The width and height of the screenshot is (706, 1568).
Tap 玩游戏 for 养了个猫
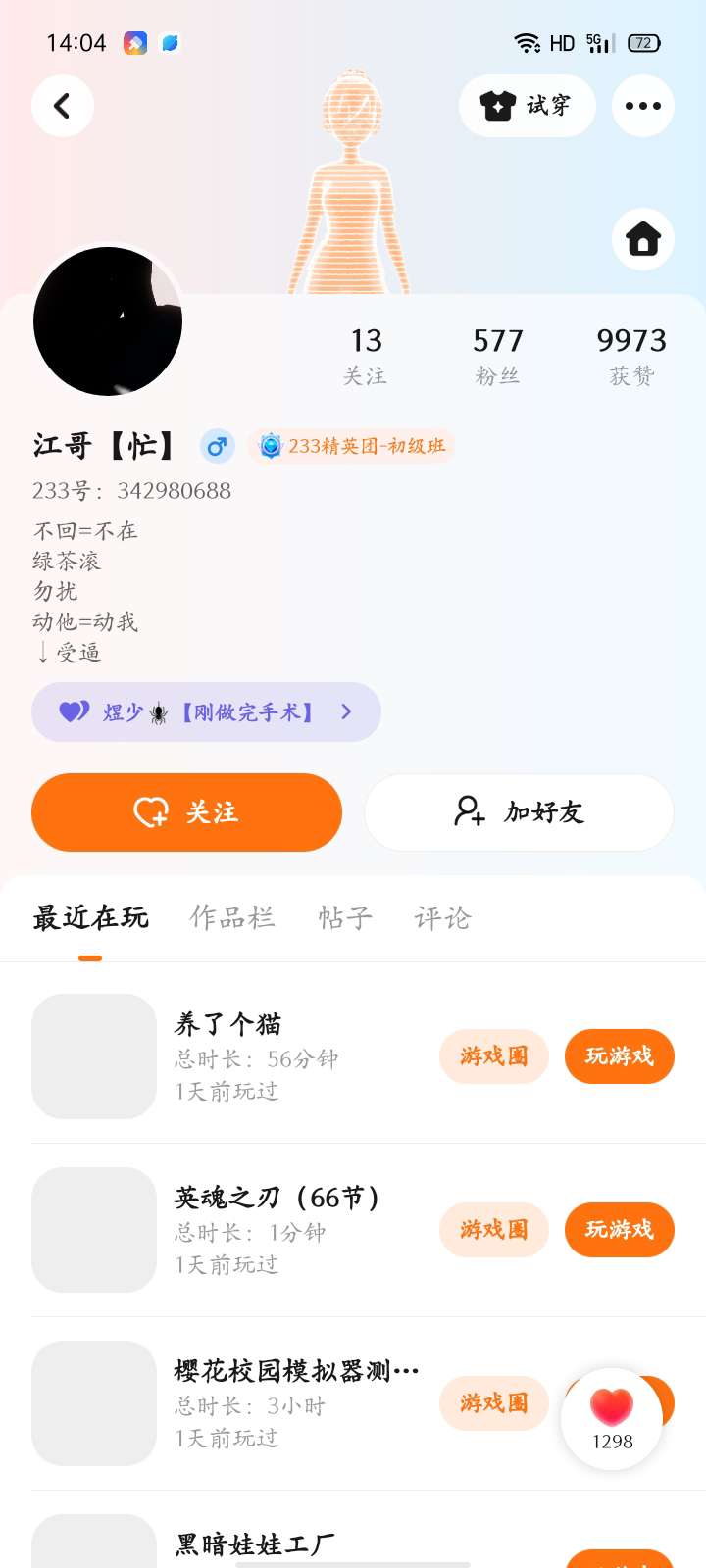tap(619, 1056)
